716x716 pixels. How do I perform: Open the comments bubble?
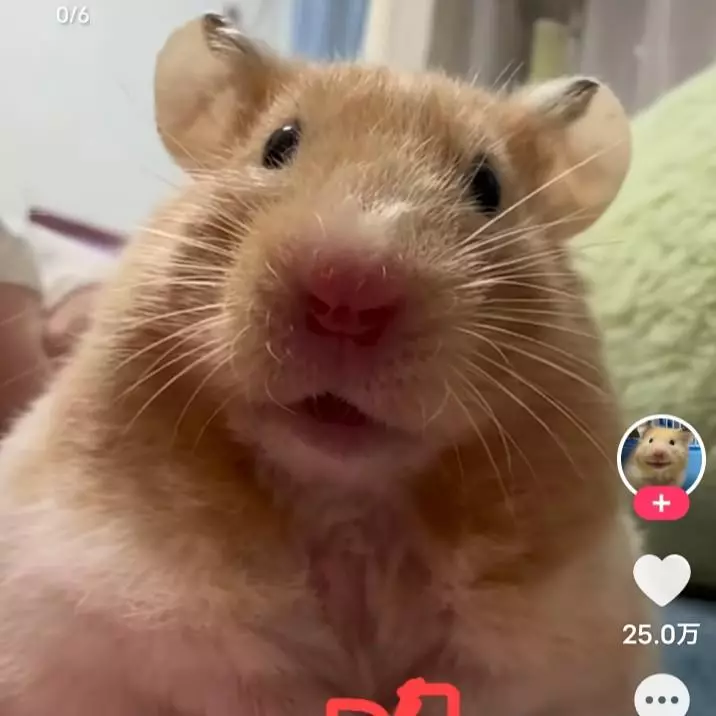(661, 697)
